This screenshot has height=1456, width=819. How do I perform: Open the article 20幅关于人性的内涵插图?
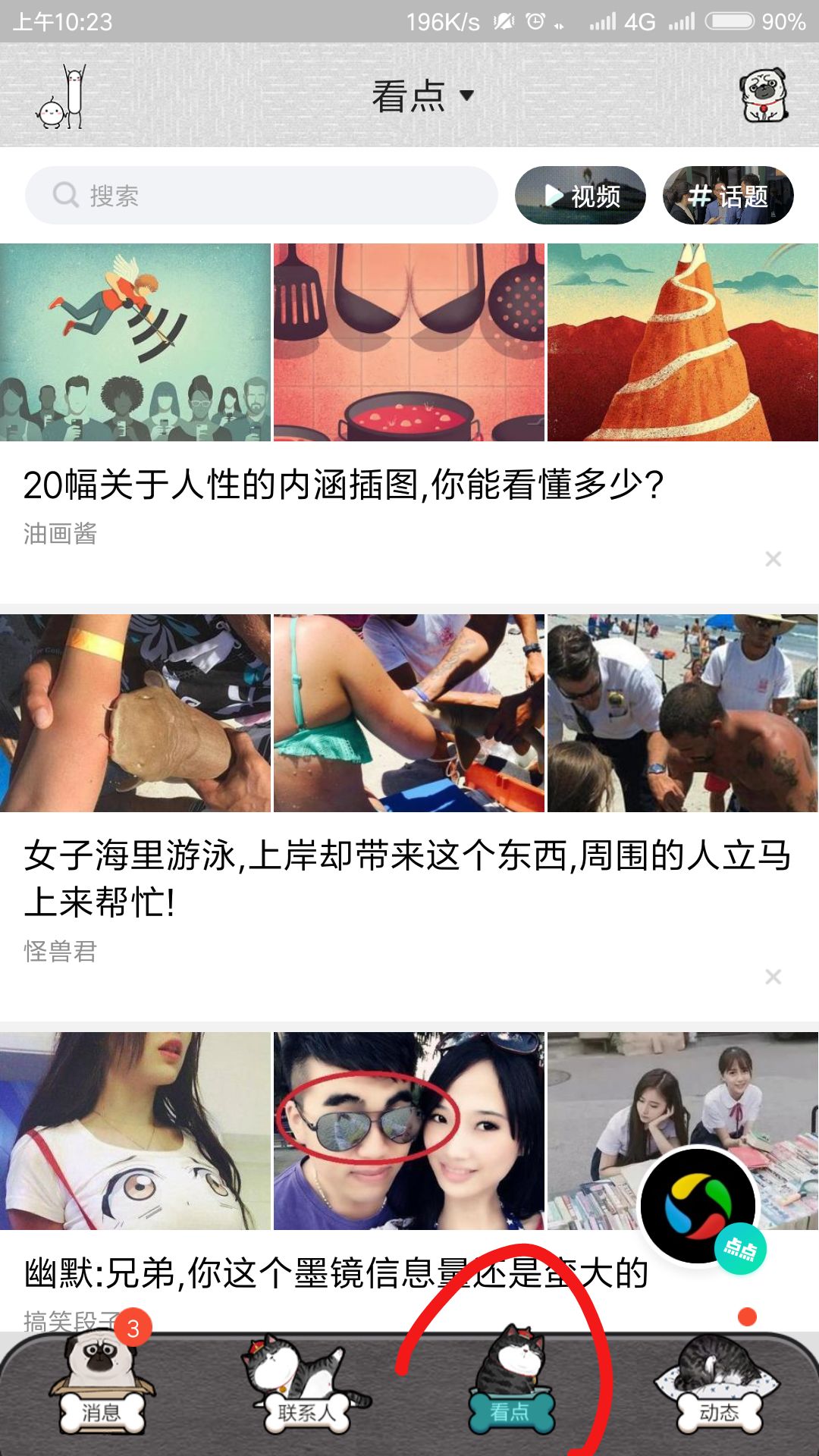point(343,485)
